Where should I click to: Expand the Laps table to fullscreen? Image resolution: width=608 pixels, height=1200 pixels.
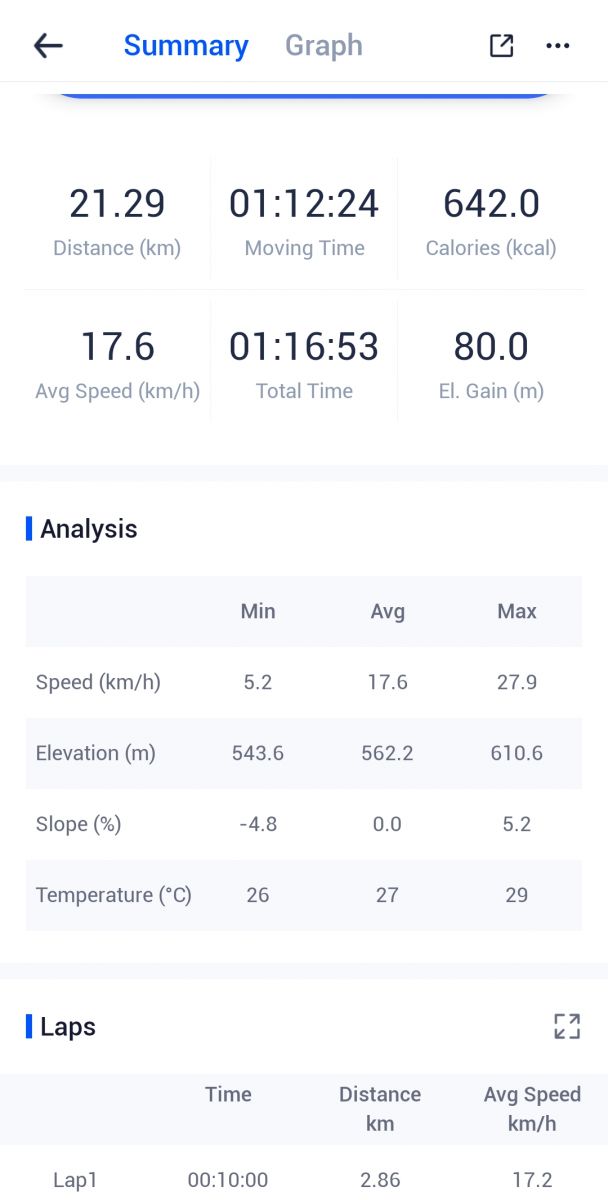pyautogui.click(x=567, y=1026)
